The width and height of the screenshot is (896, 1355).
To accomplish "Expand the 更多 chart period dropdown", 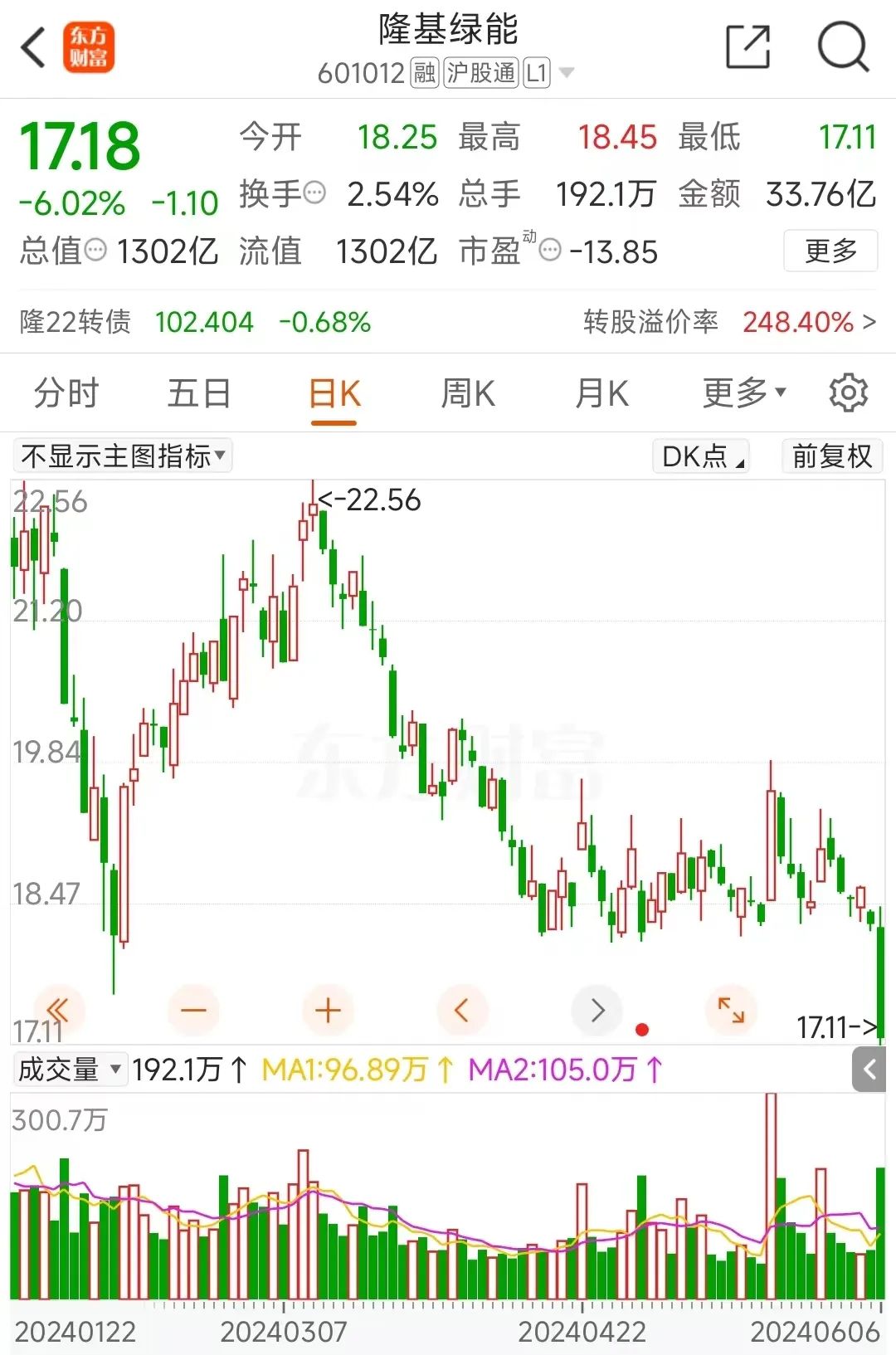I will tap(743, 393).
